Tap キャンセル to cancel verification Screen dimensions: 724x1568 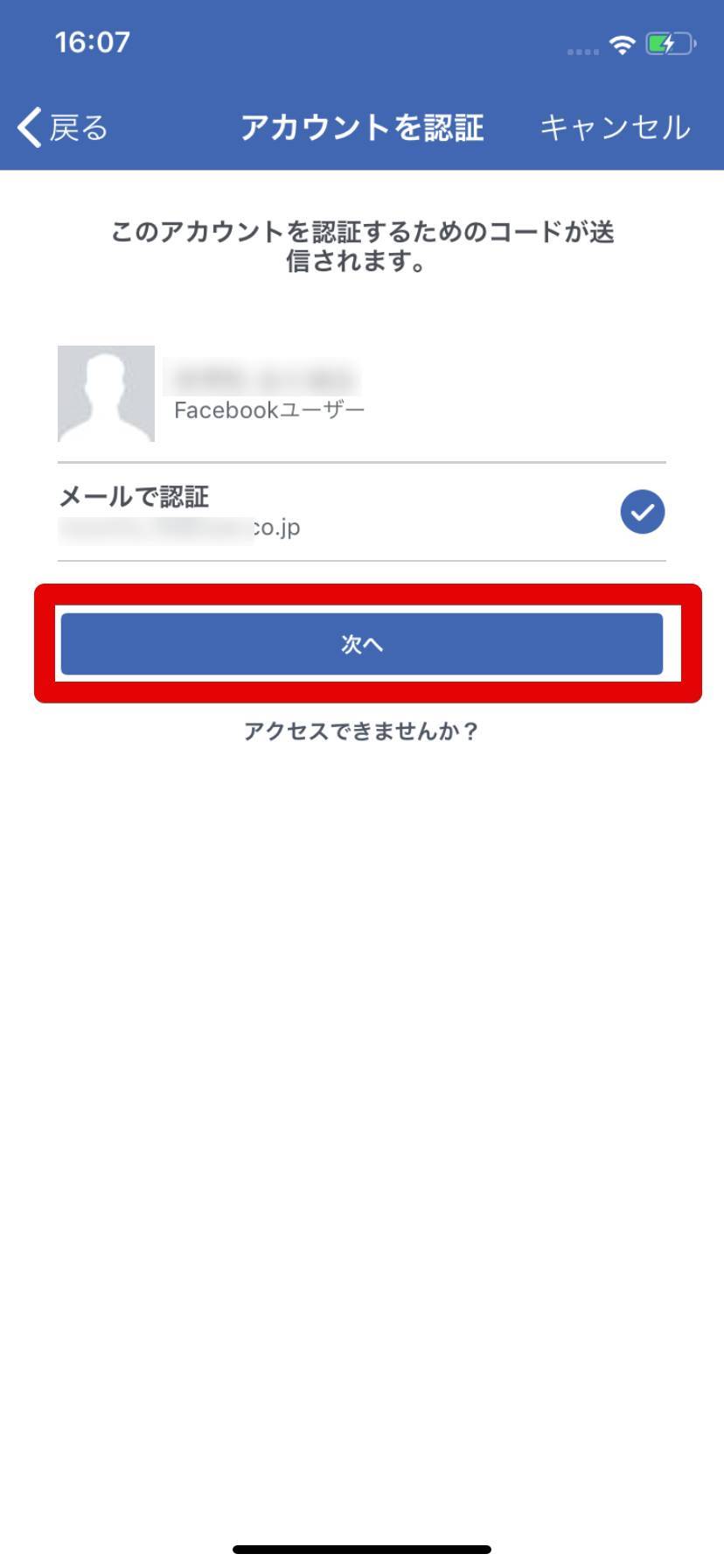(x=615, y=128)
